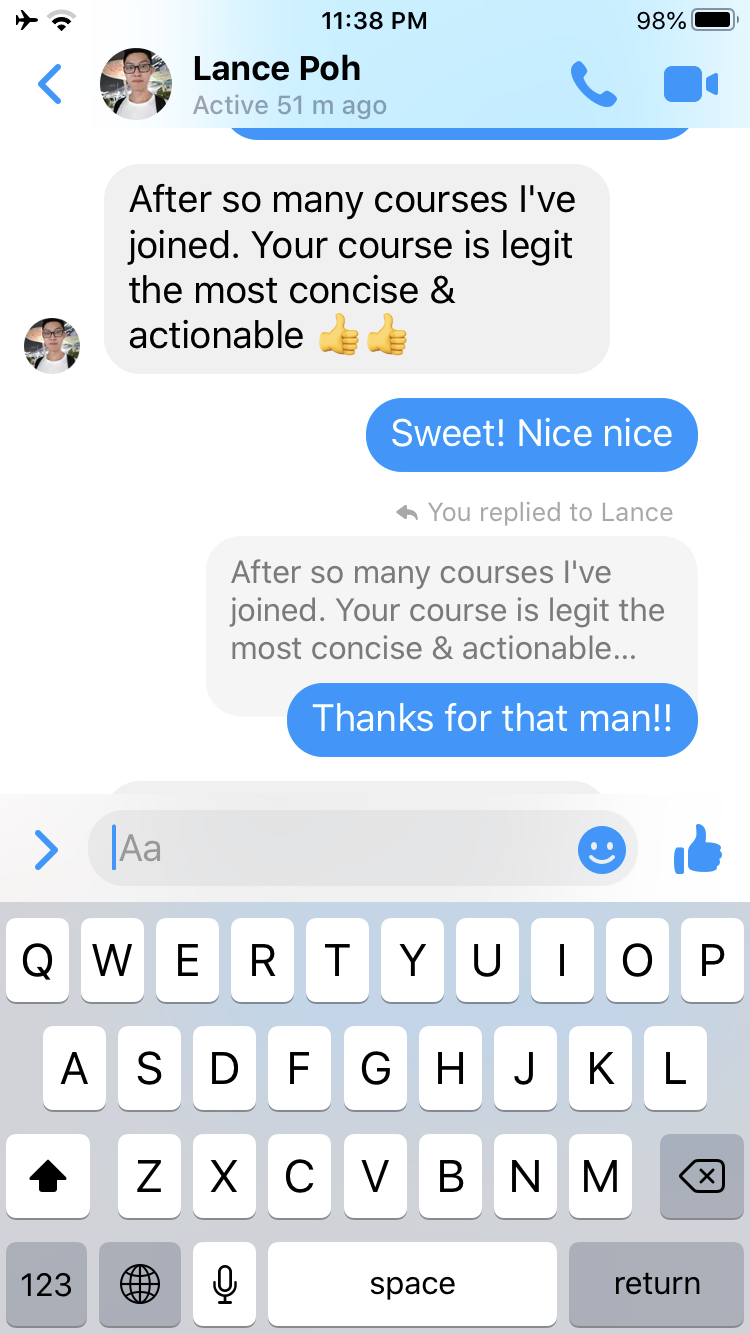
Task: Open Lance Poh's profile from header
Action: 276,84
